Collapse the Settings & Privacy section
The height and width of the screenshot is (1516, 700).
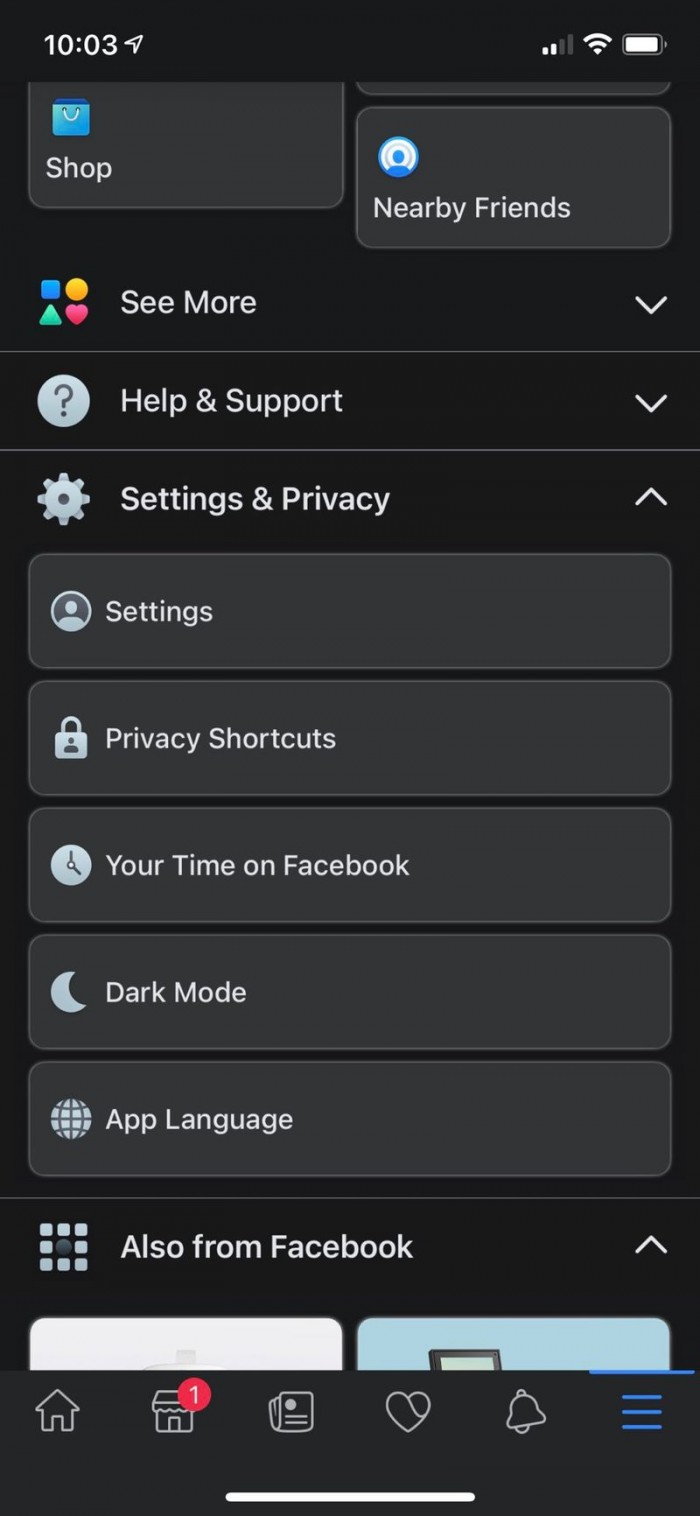pos(350,498)
